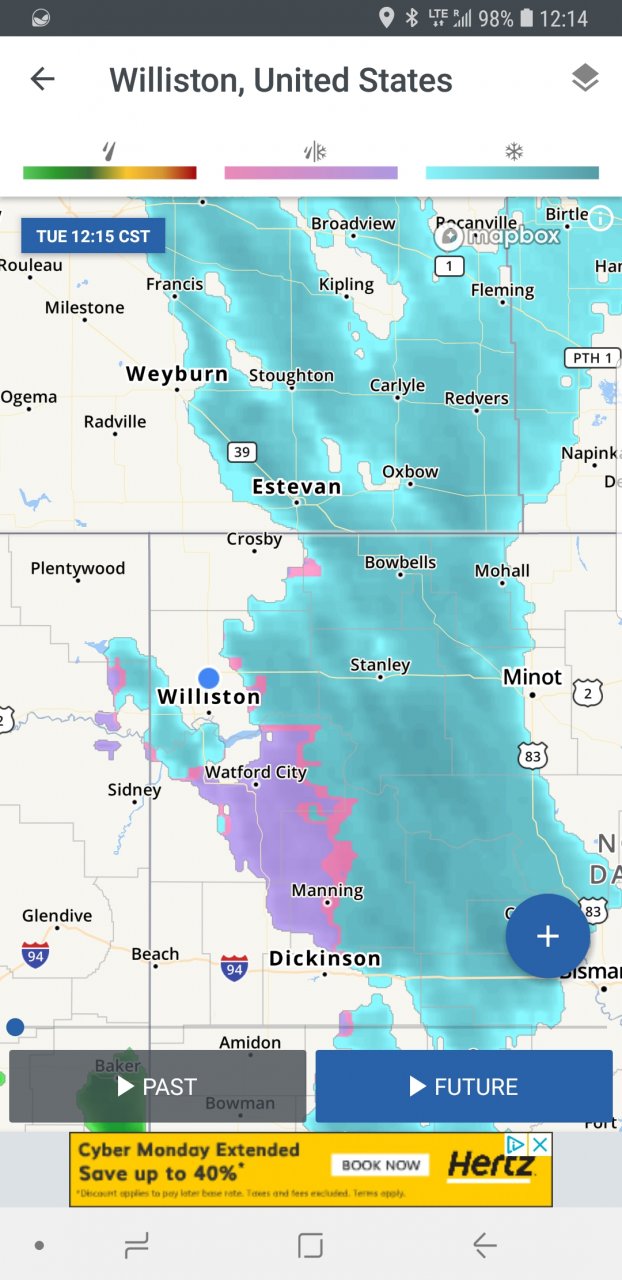Tap the BOOK NOW button in ad
The image size is (622, 1280).
(381, 1165)
